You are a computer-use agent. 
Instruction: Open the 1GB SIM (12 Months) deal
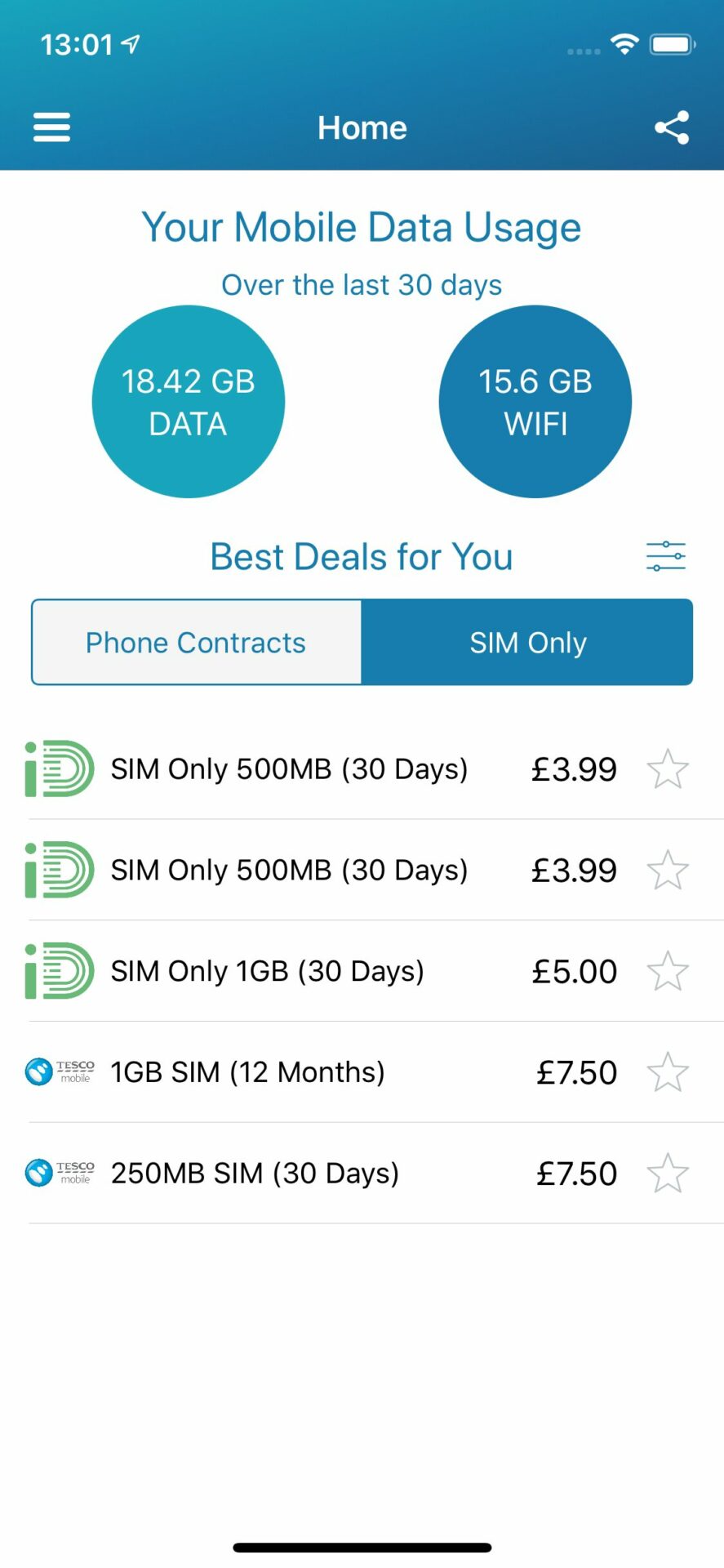point(362,1072)
